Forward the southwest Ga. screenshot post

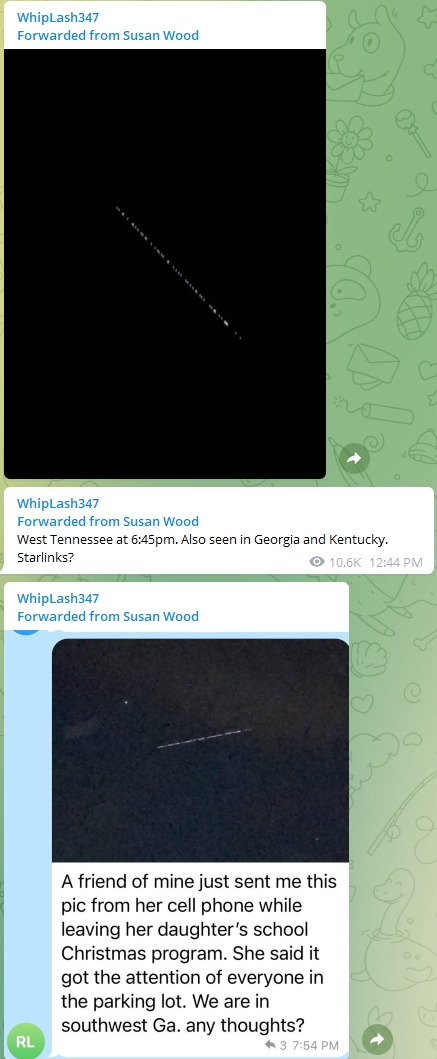tap(377, 1039)
